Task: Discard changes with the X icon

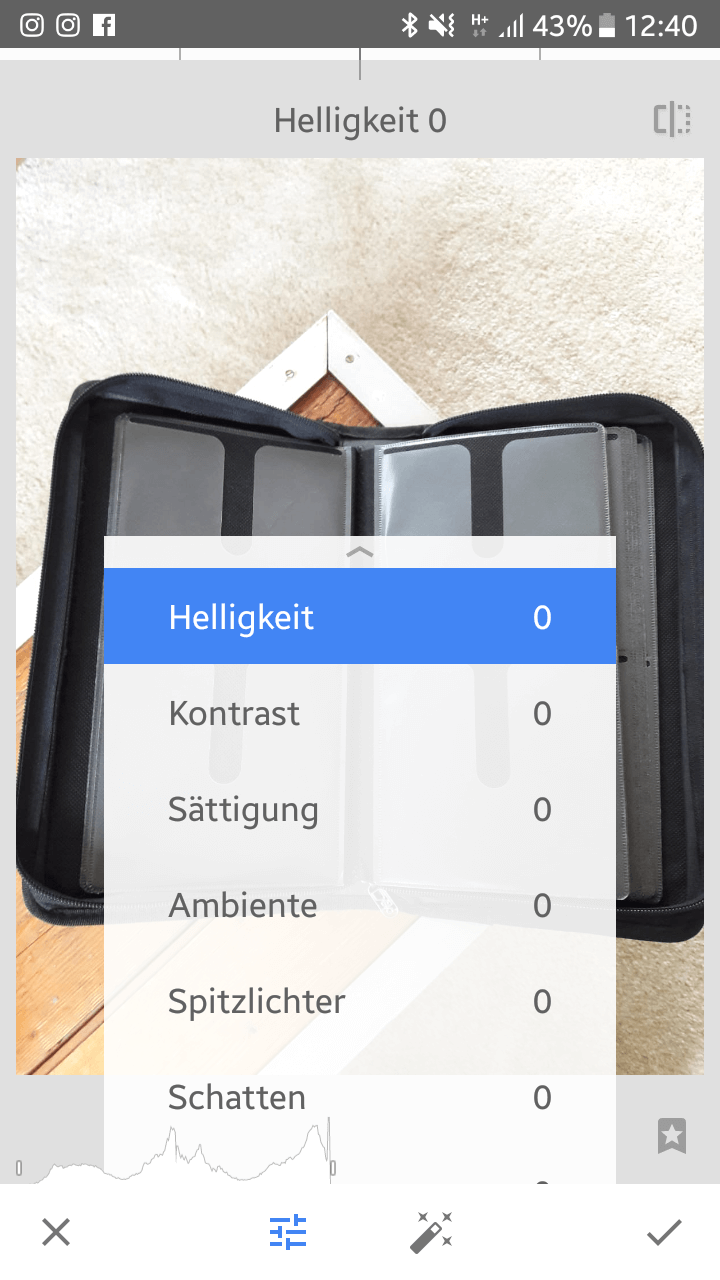Action: [x=56, y=1232]
